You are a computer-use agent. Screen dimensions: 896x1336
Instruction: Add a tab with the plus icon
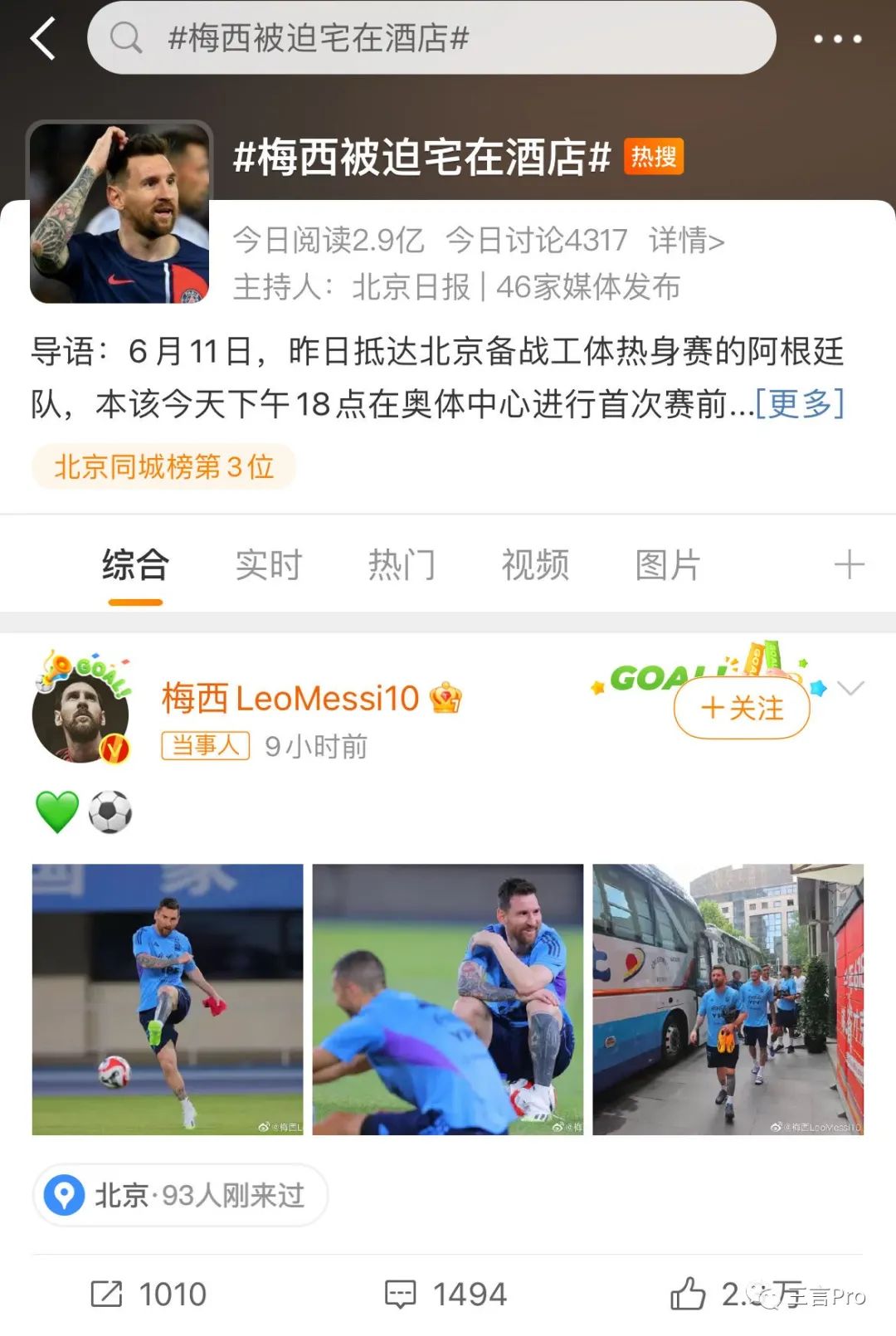click(x=849, y=566)
